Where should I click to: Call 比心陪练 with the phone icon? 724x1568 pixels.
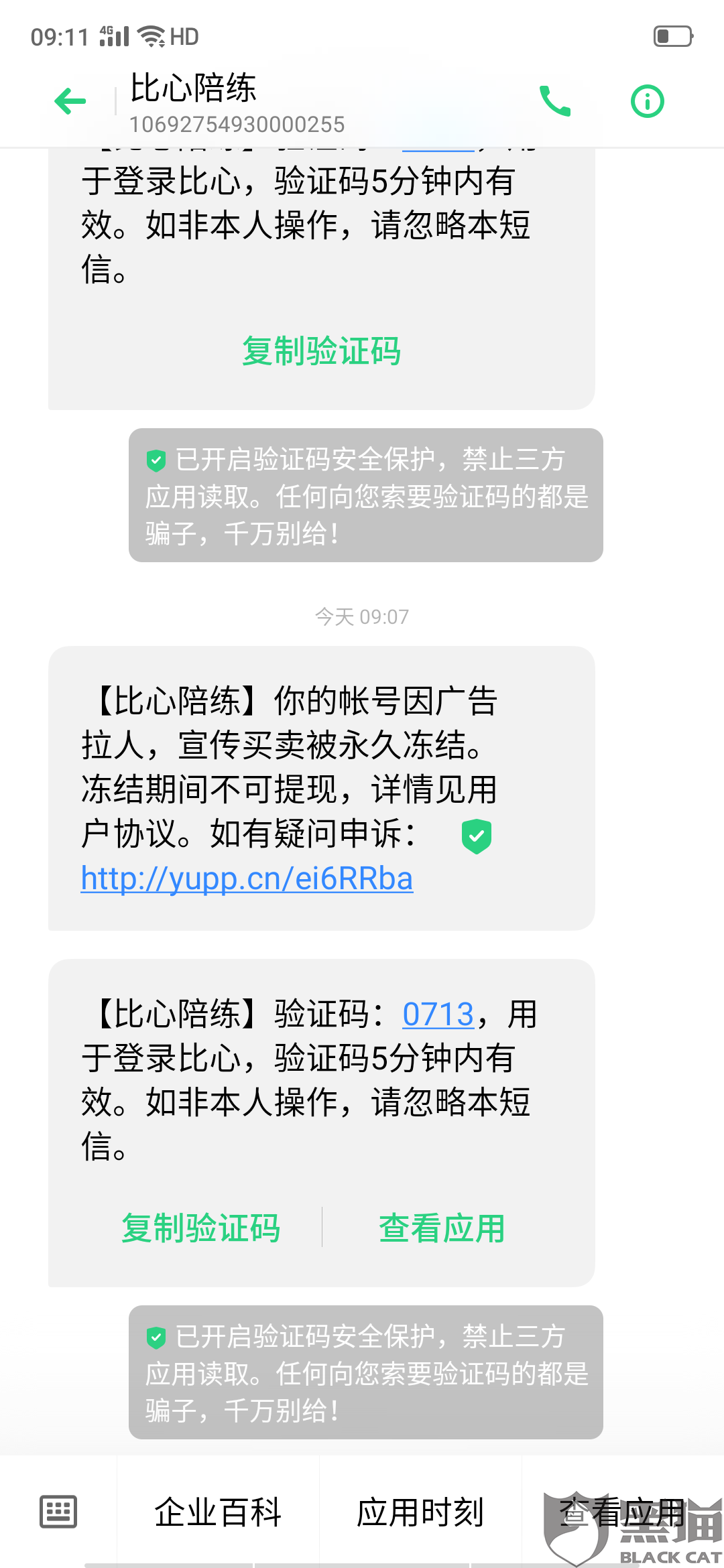(555, 102)
